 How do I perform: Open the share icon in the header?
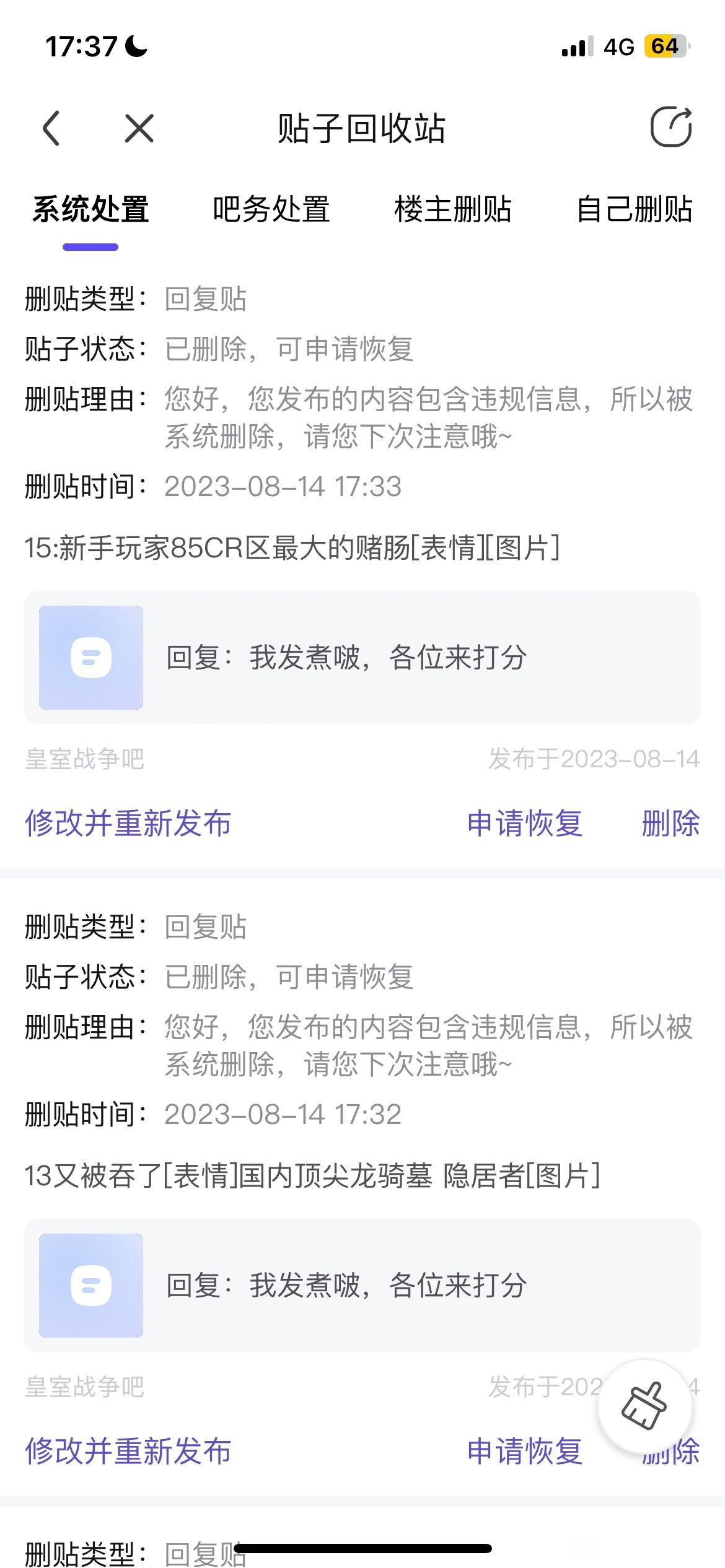[x=671, y=127]
